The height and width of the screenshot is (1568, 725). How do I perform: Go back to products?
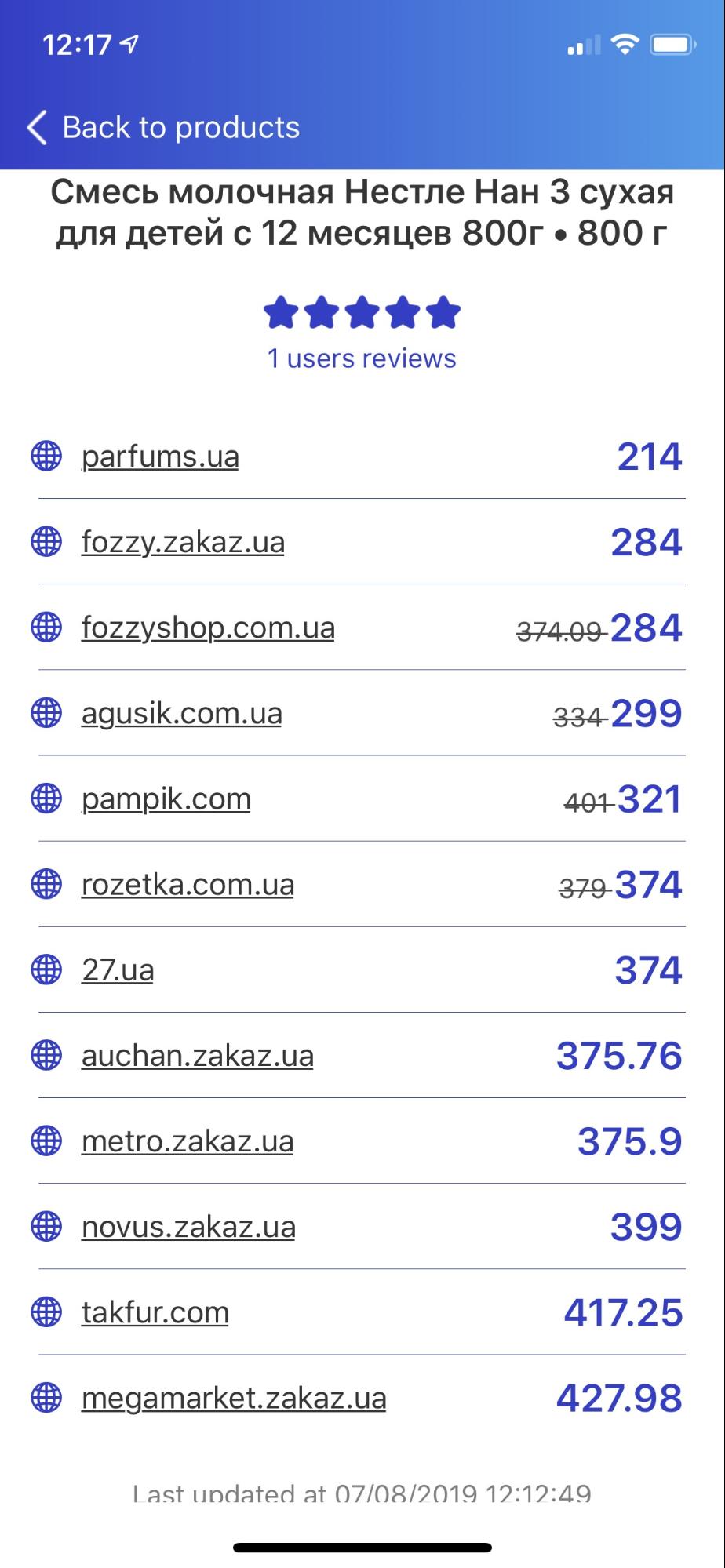pos(164,128)
